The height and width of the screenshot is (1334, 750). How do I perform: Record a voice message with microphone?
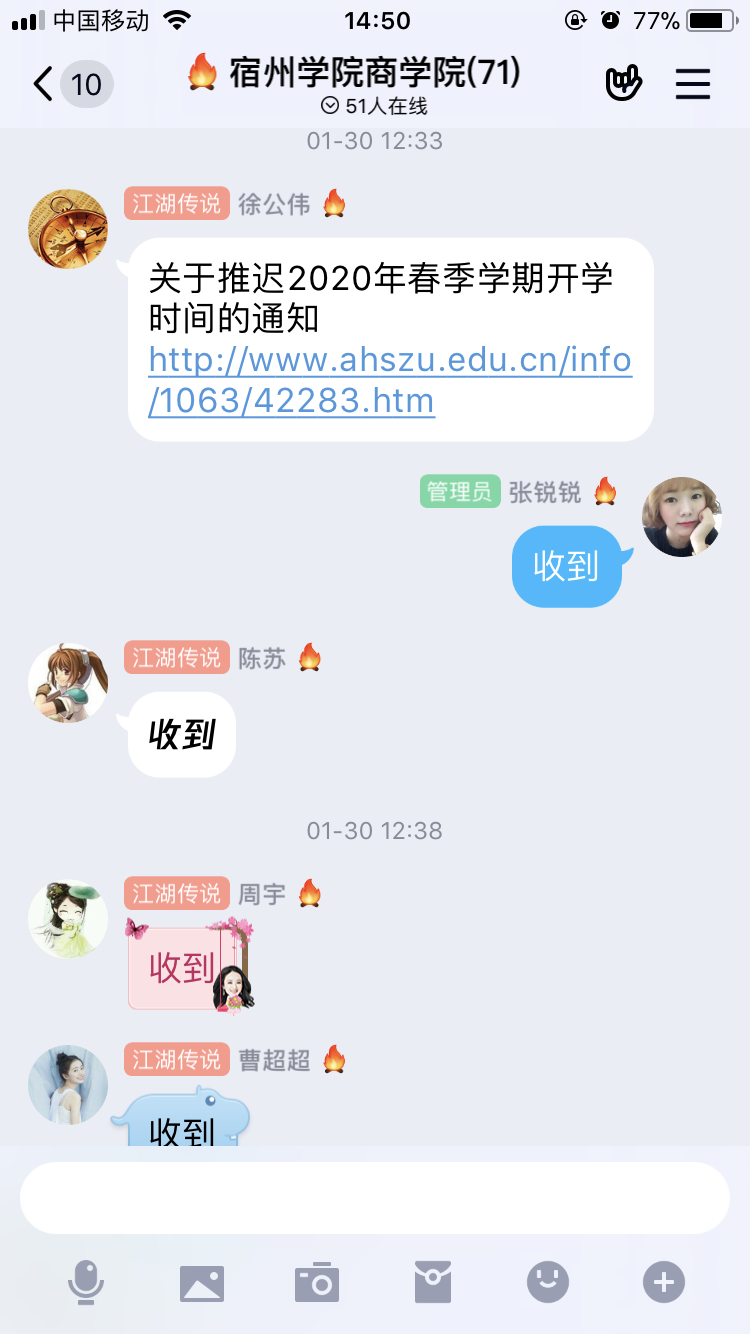click(x=86, y=1282)
